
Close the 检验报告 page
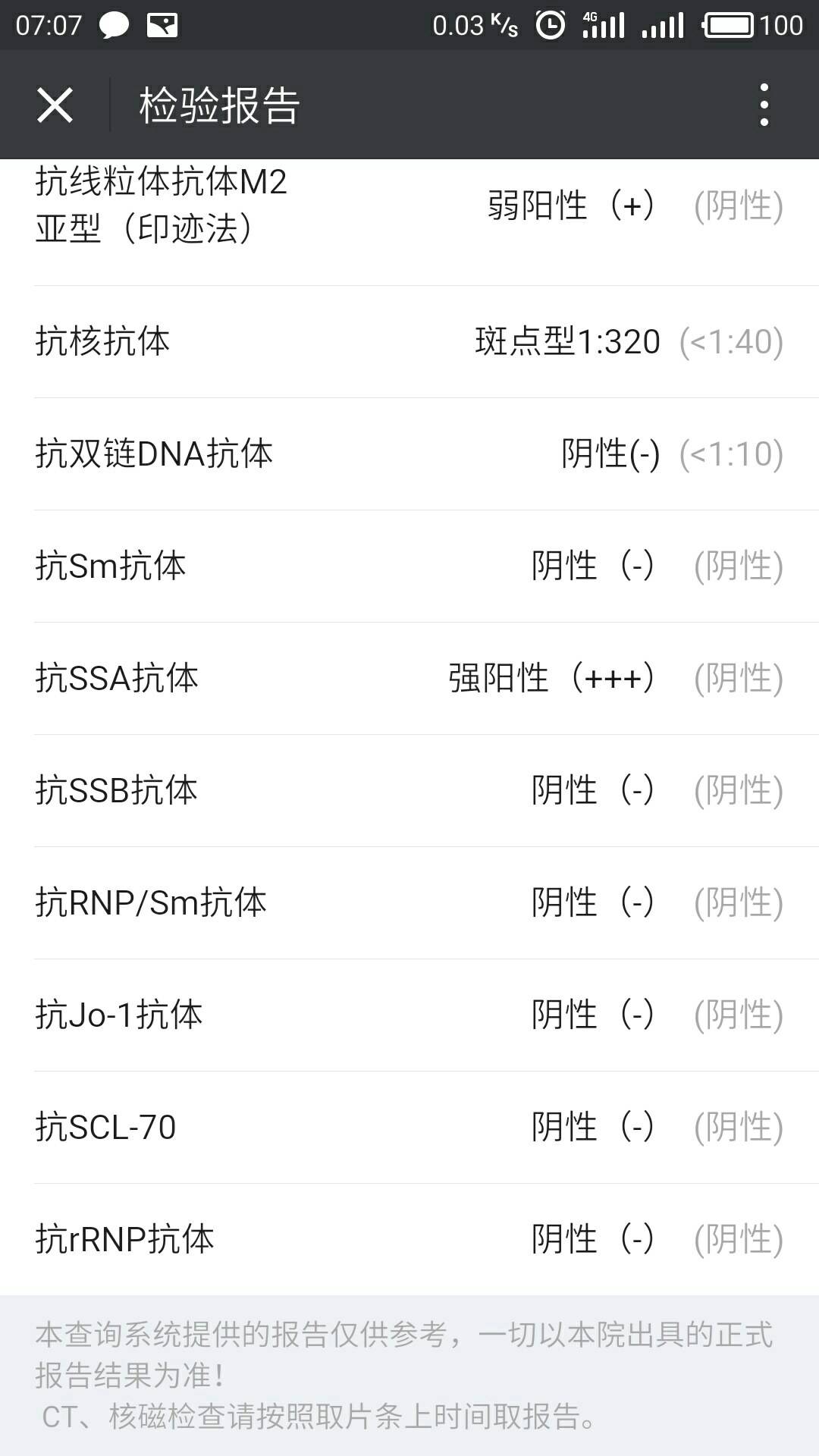tap(55, 105)
